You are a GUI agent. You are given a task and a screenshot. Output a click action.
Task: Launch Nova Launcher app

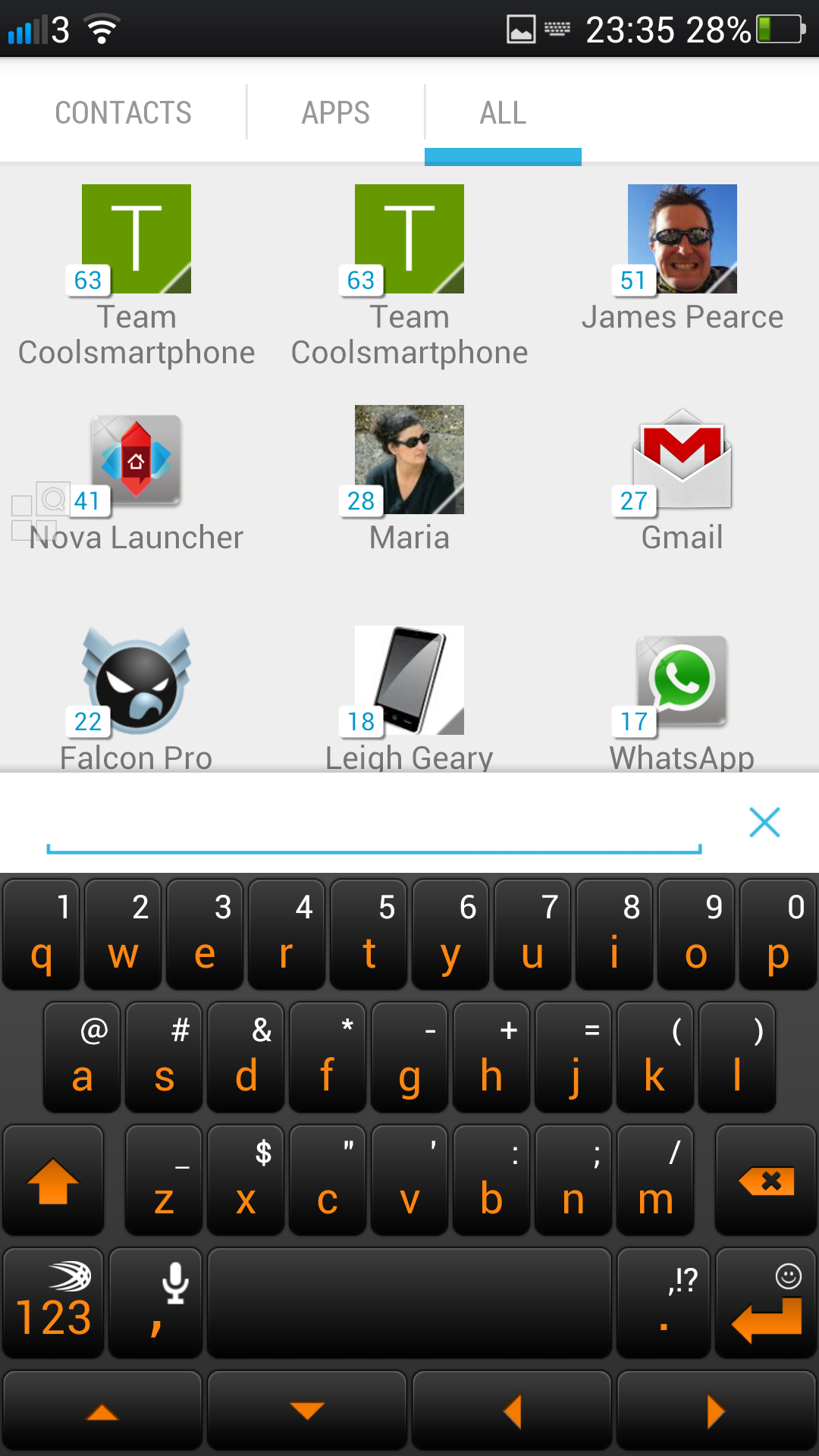tap(136, 479)
